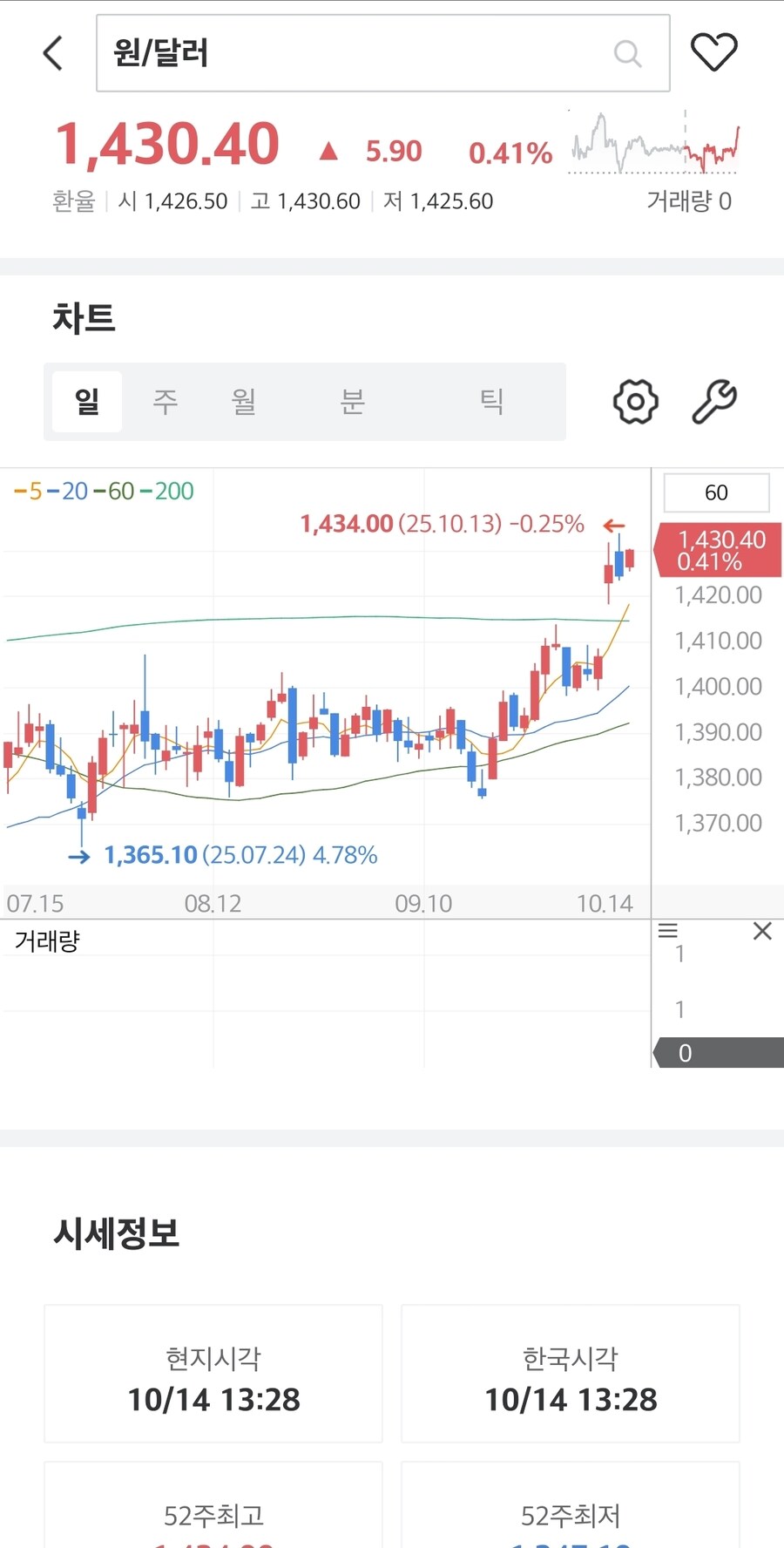Open the chart tools wrench

714,402
